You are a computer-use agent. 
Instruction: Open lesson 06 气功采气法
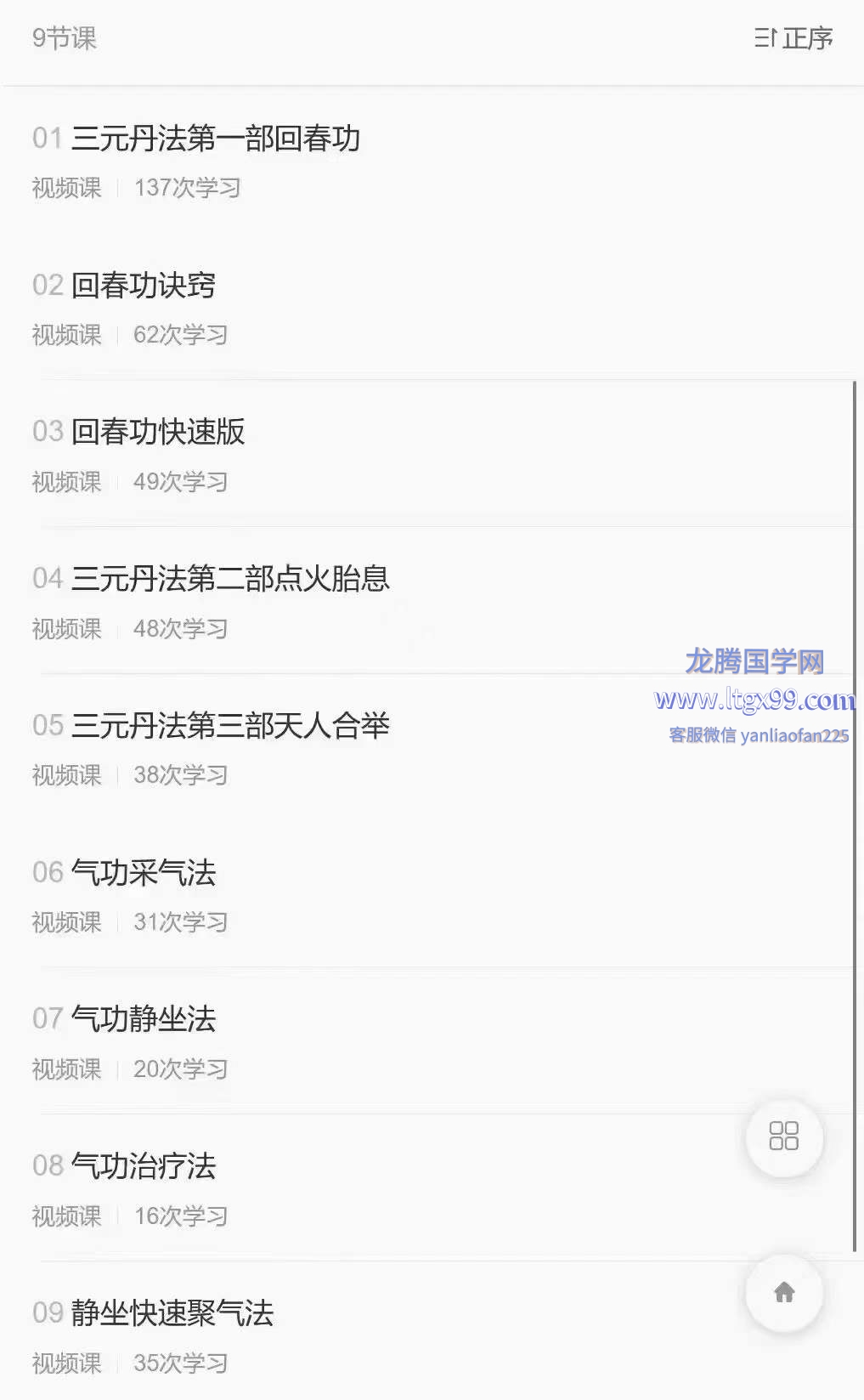[432, 895]
